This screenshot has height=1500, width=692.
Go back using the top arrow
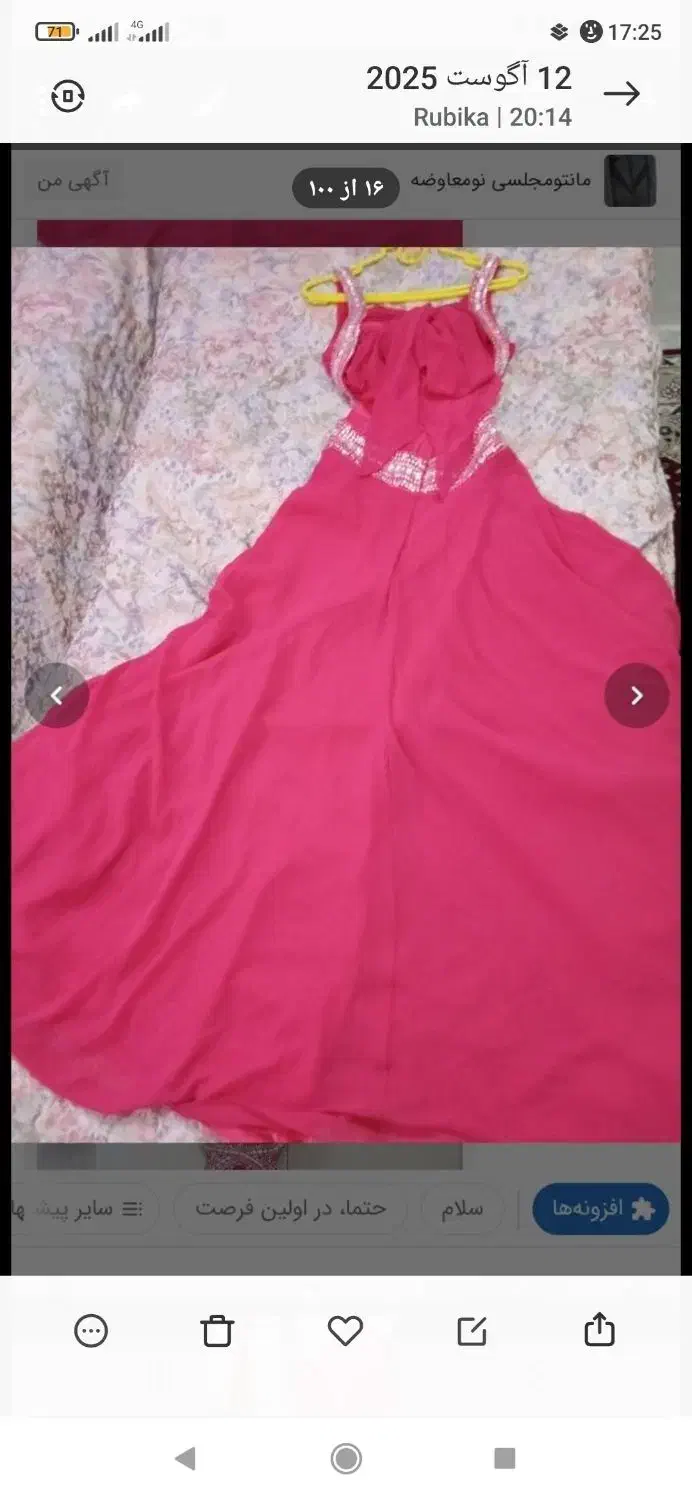622,94
